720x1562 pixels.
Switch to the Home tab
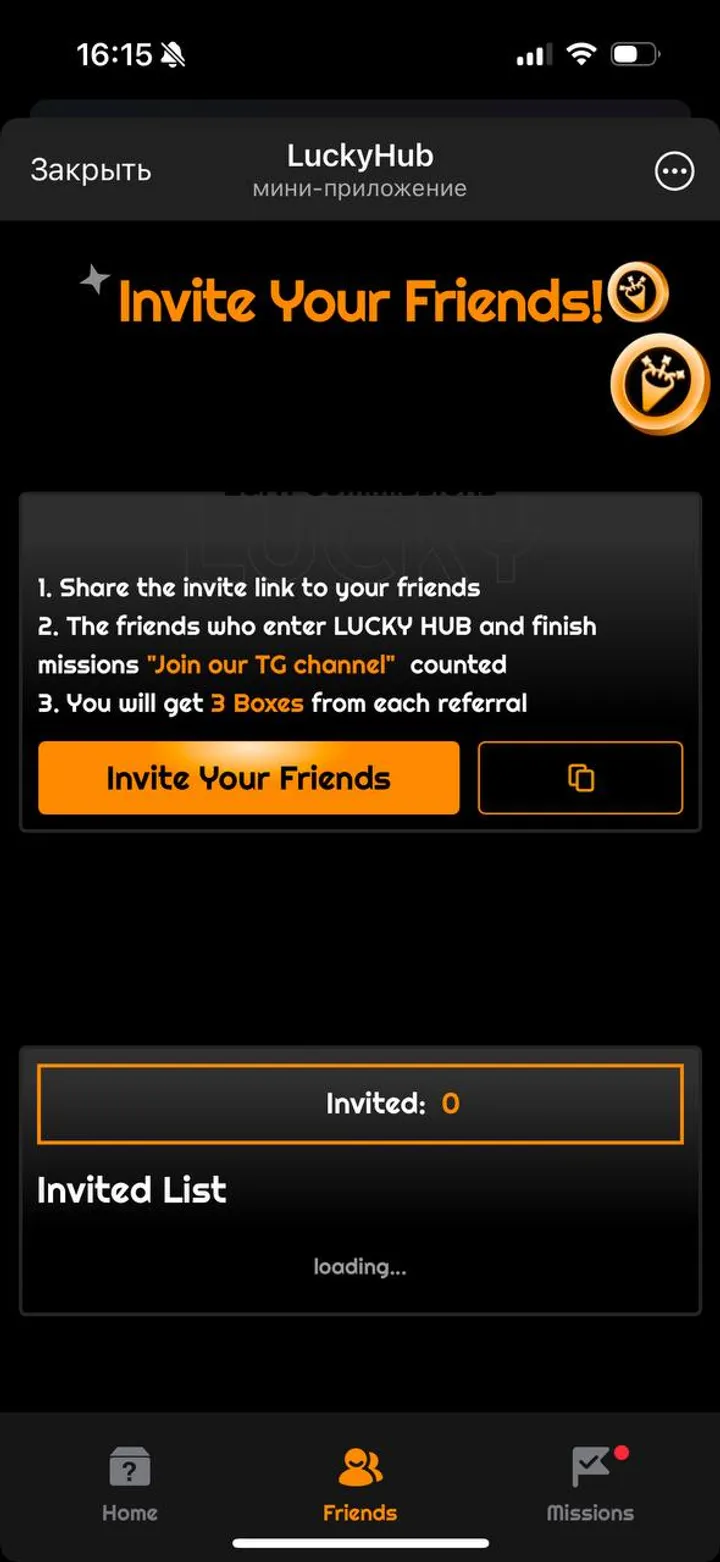pos(130,1484)
